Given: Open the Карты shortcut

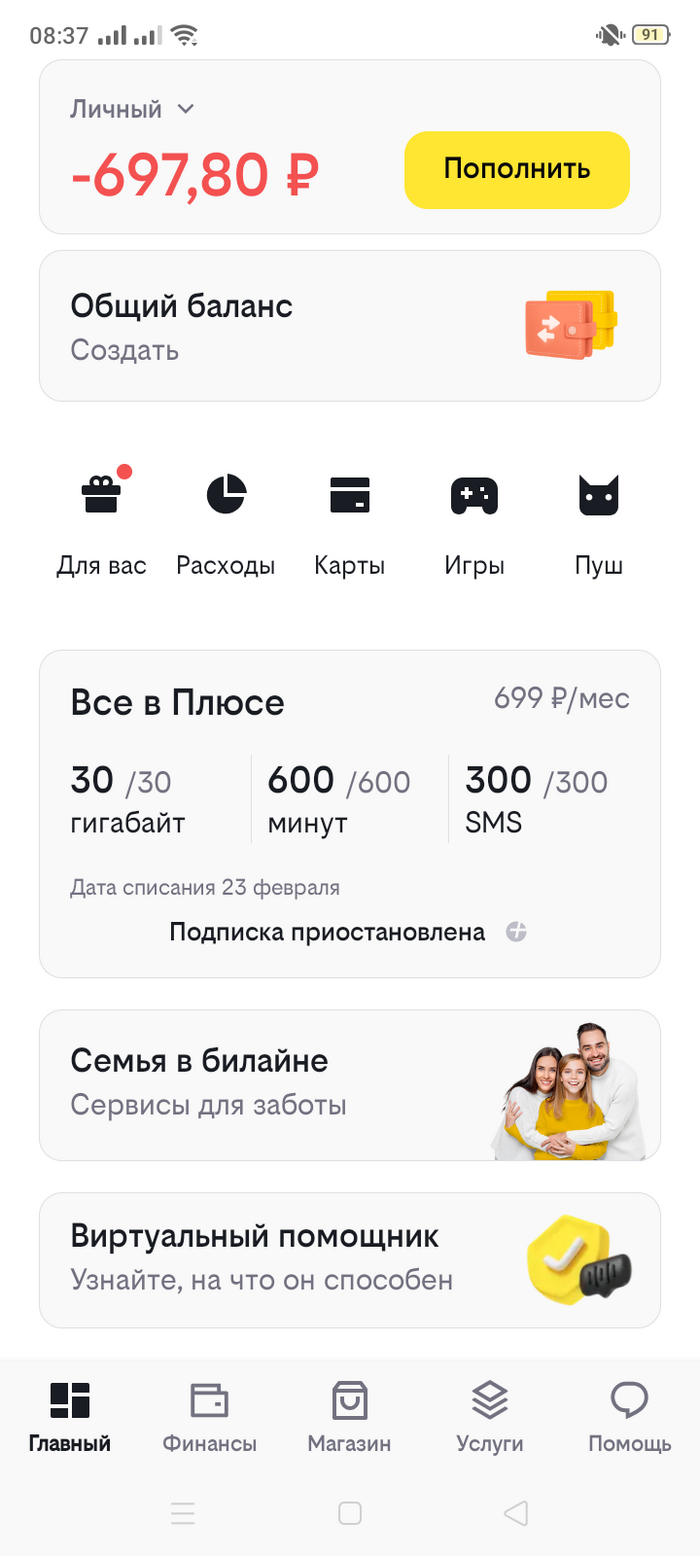Looking at the screenshot, I should [350, 520].
